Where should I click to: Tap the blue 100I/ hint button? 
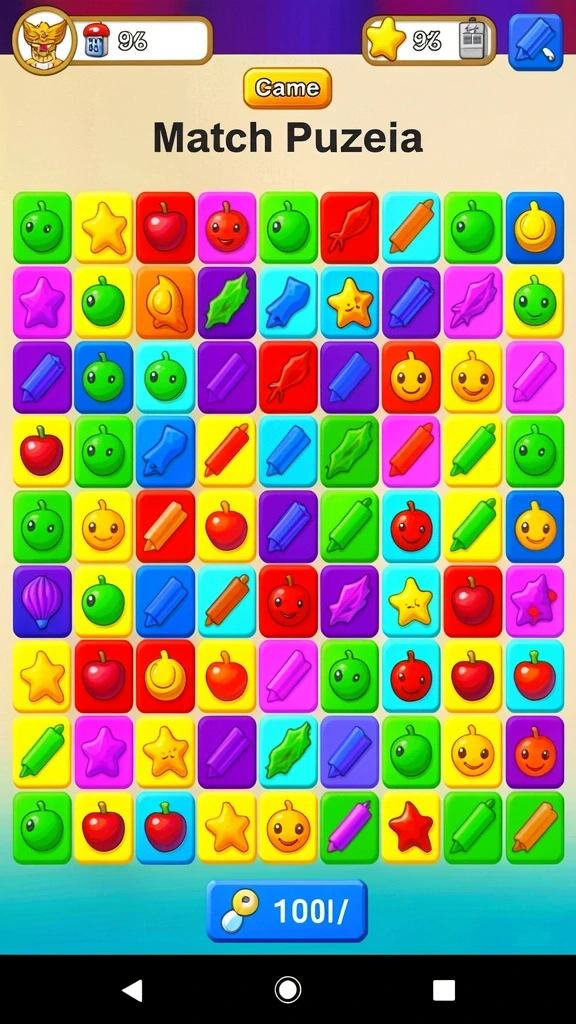coord(287,910)
